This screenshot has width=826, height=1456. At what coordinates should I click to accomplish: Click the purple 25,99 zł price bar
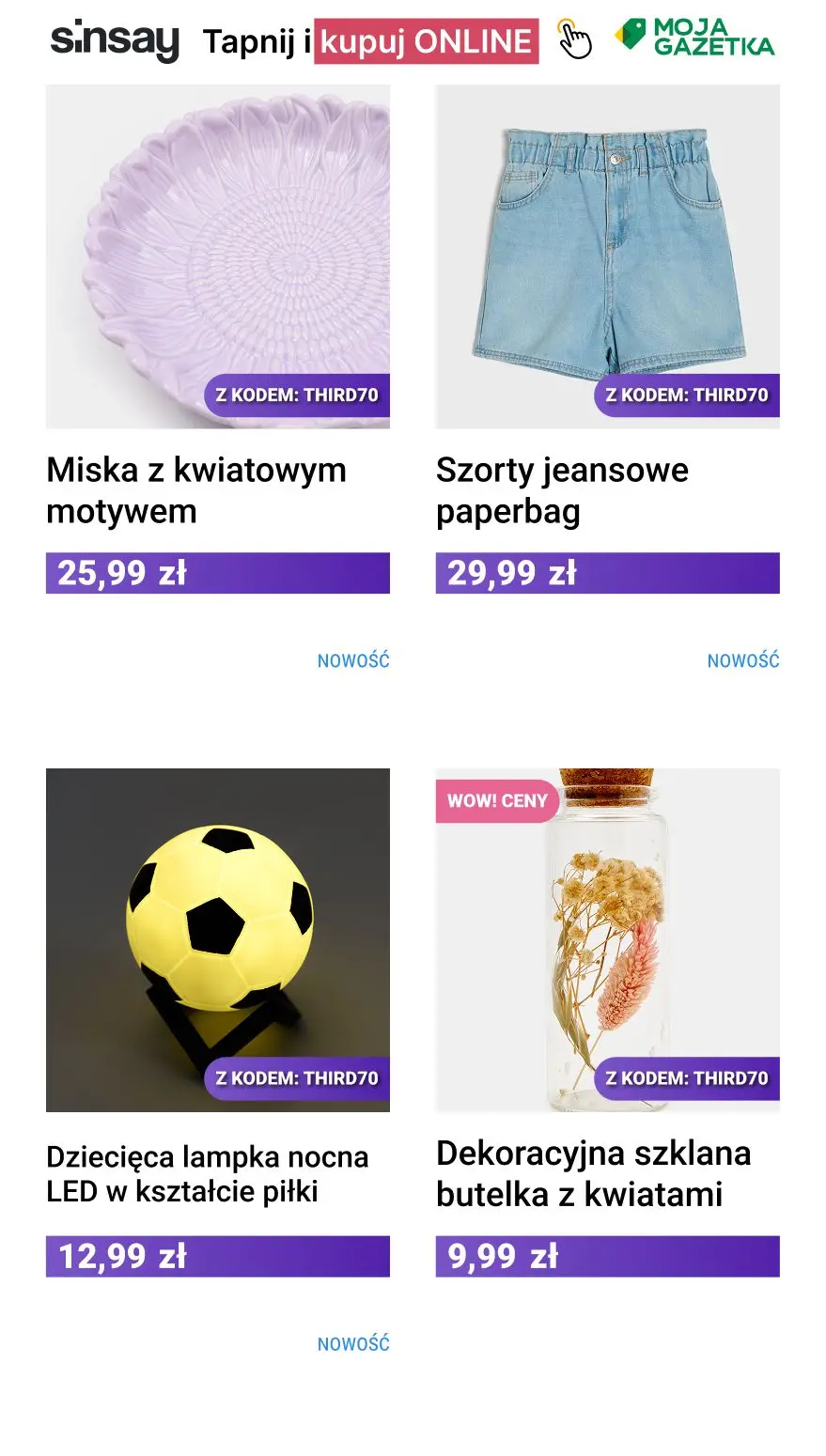pyautogui.click(x=218, y=573)
